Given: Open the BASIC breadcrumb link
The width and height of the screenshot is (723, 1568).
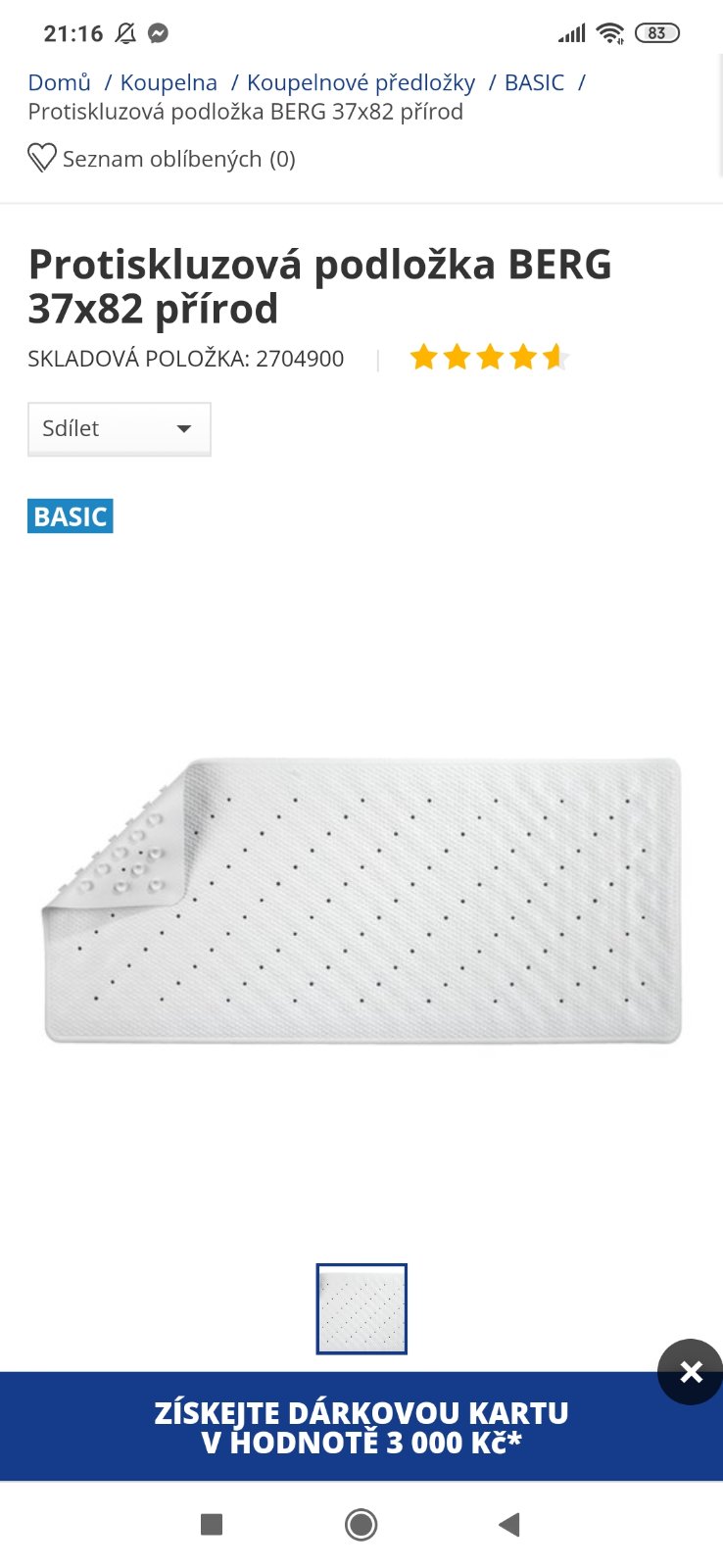Looking at the screenshot, I should [534, 82].
